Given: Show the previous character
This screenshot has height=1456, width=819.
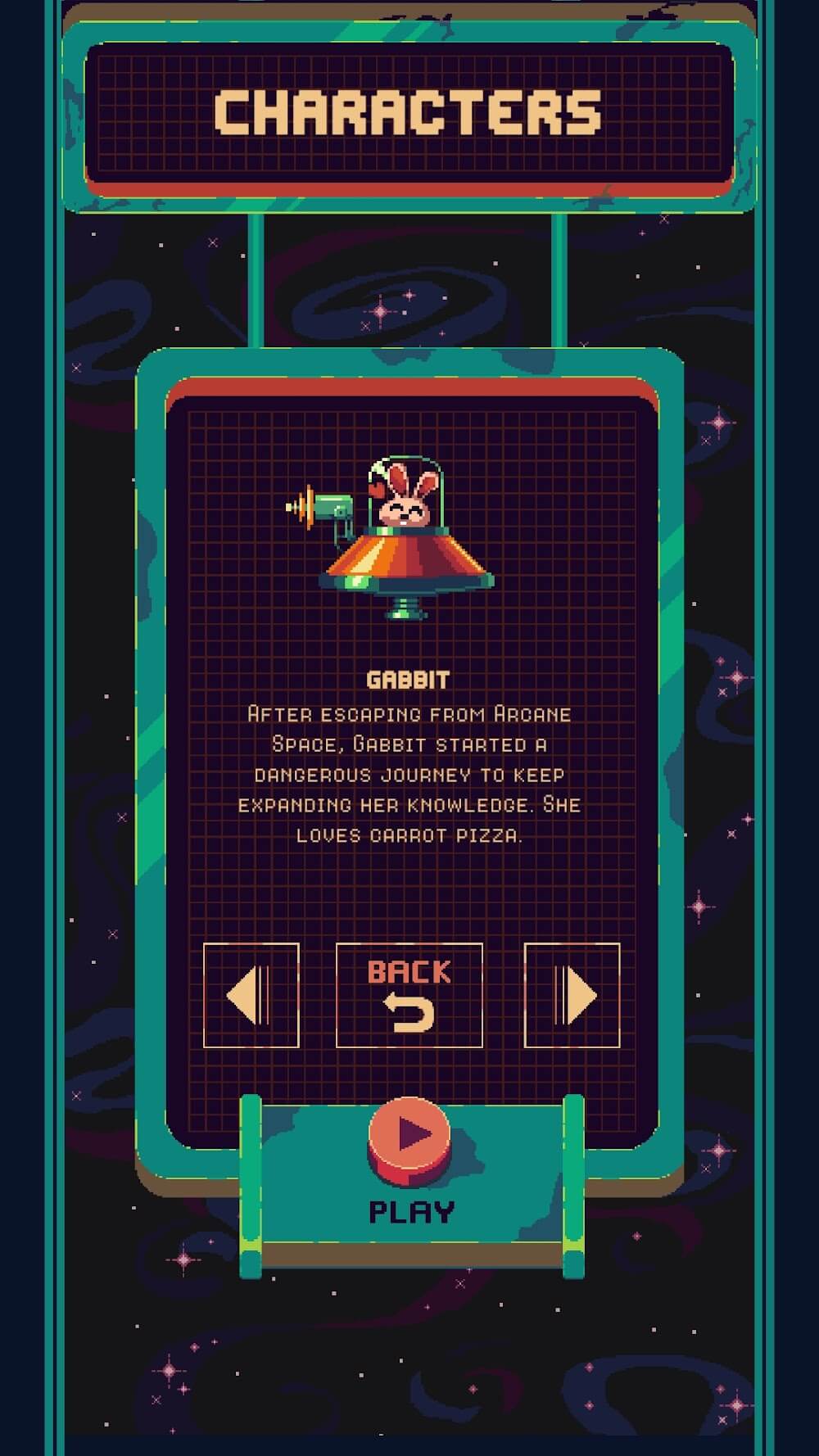Looking at the screenshot, I should 251,995.
